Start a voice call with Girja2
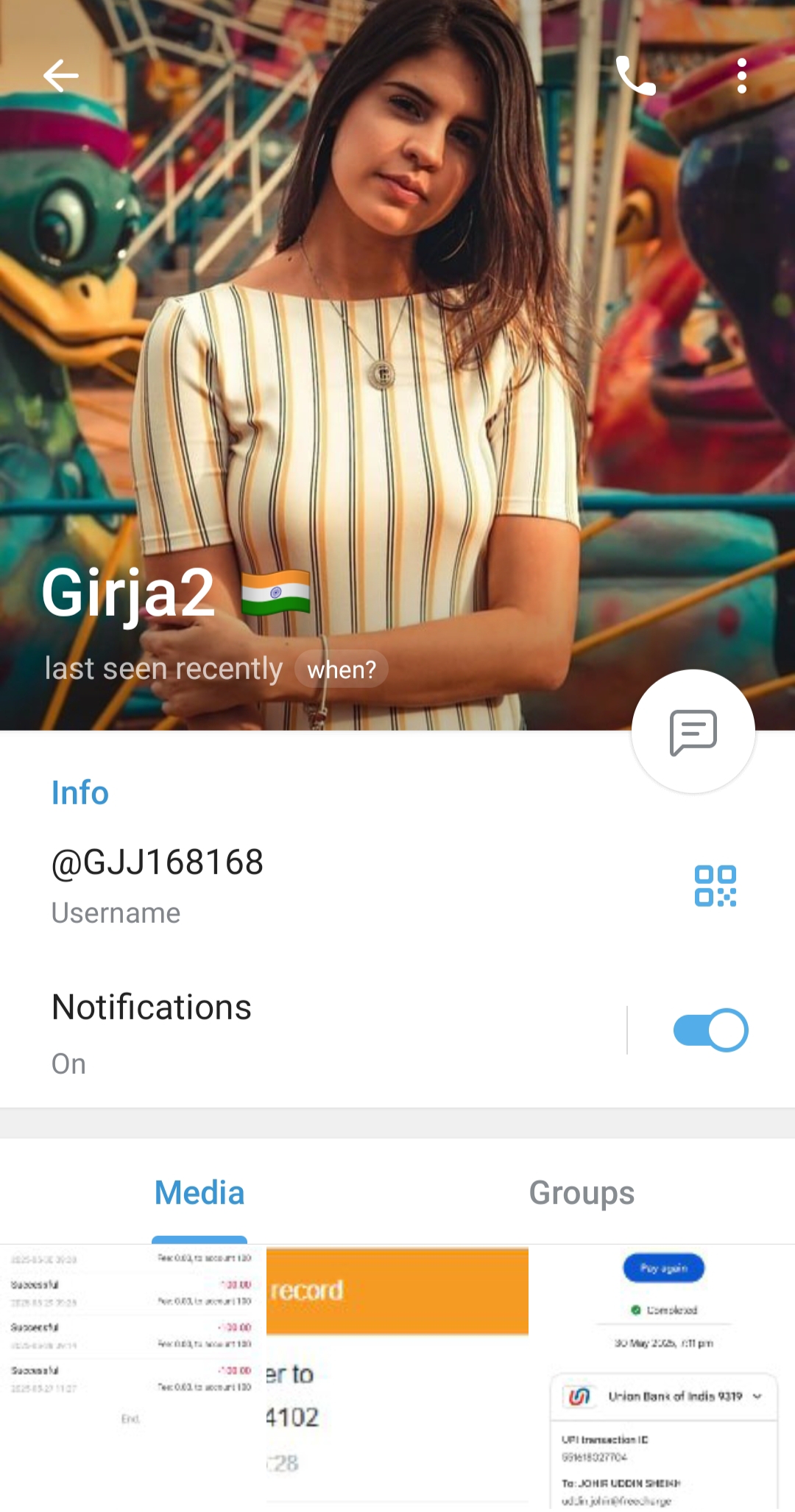This screenshot has width=795, height=1512. [x=635, y=75]
